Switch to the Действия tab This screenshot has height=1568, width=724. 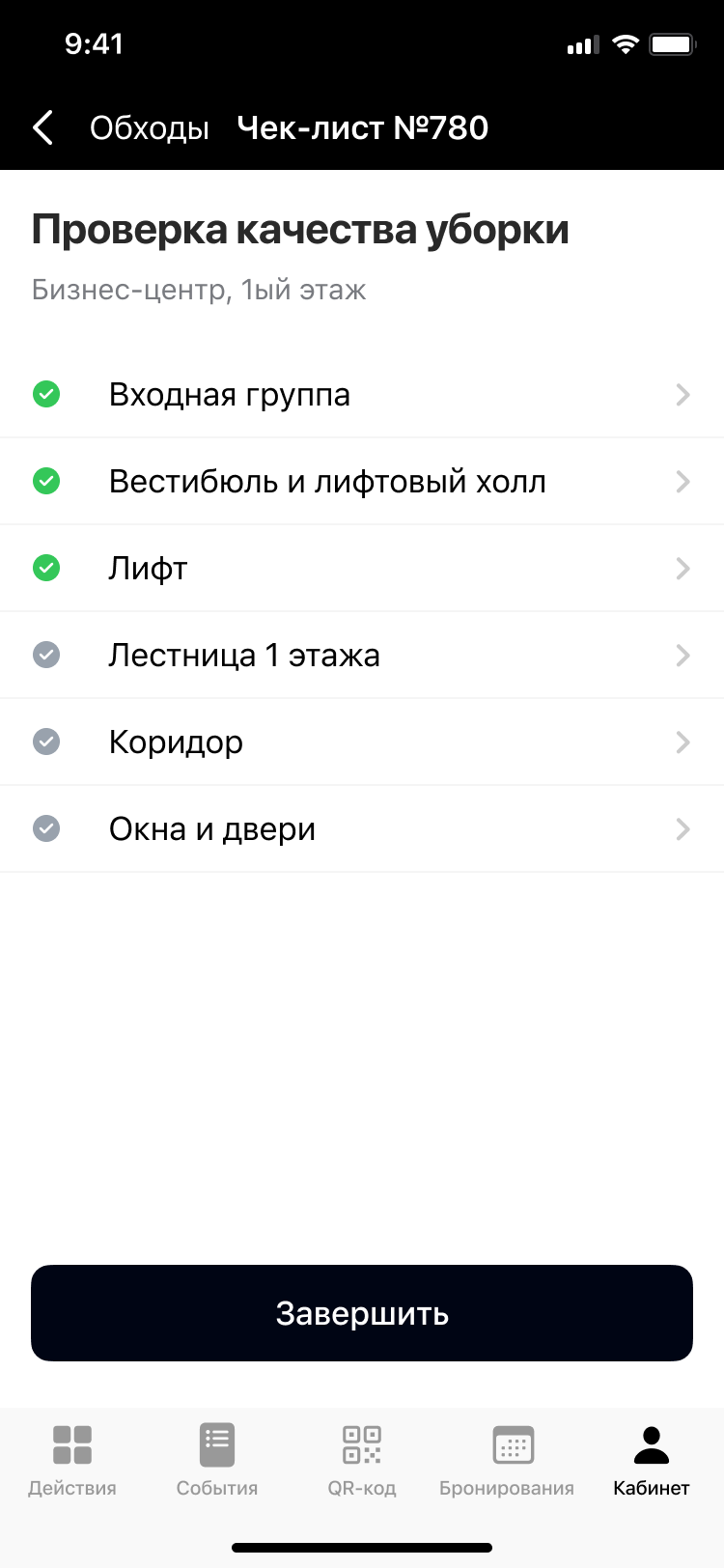point(72,1460)
